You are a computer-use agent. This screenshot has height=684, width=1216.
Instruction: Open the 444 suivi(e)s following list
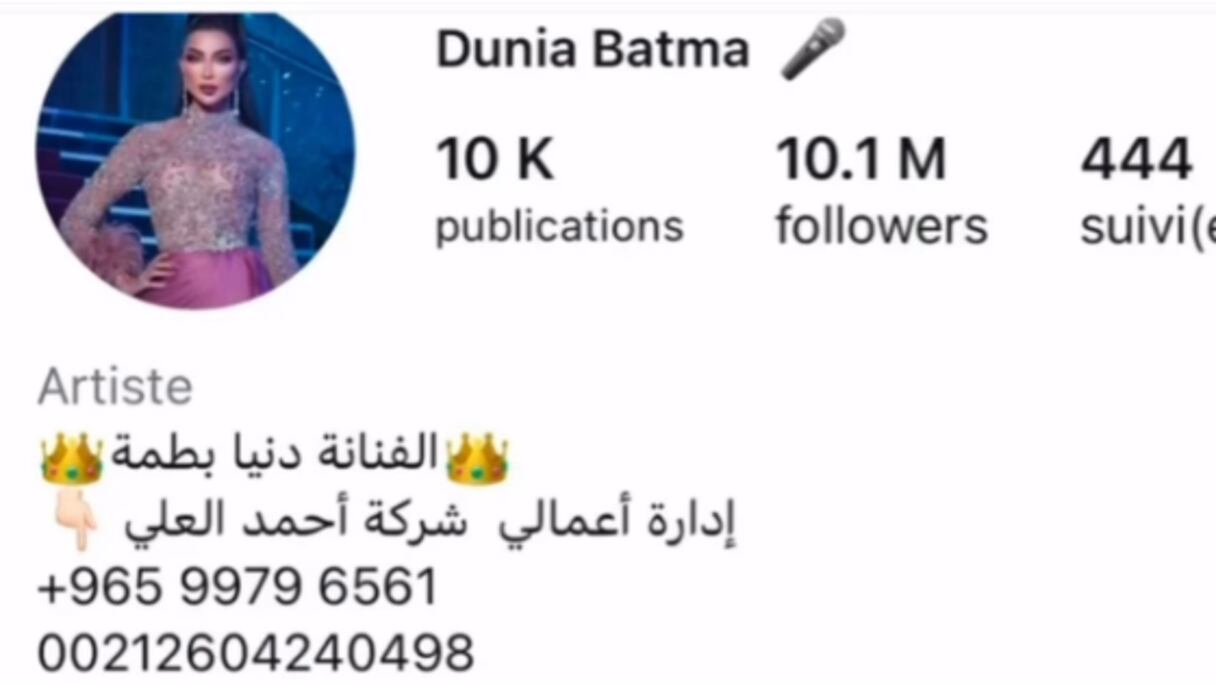[1145, 192]
